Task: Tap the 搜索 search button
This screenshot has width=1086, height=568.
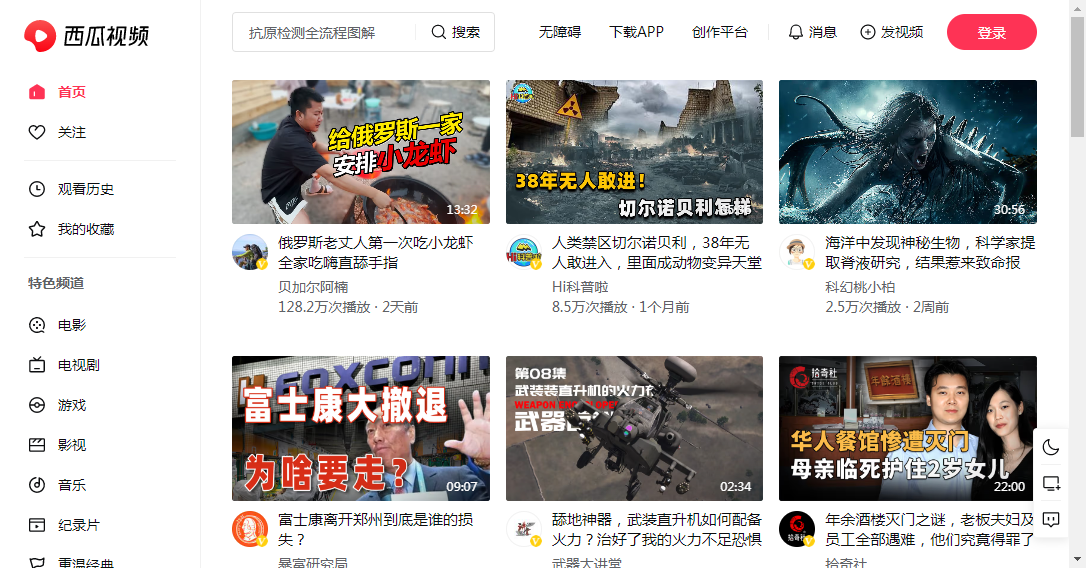Action: 455,32
